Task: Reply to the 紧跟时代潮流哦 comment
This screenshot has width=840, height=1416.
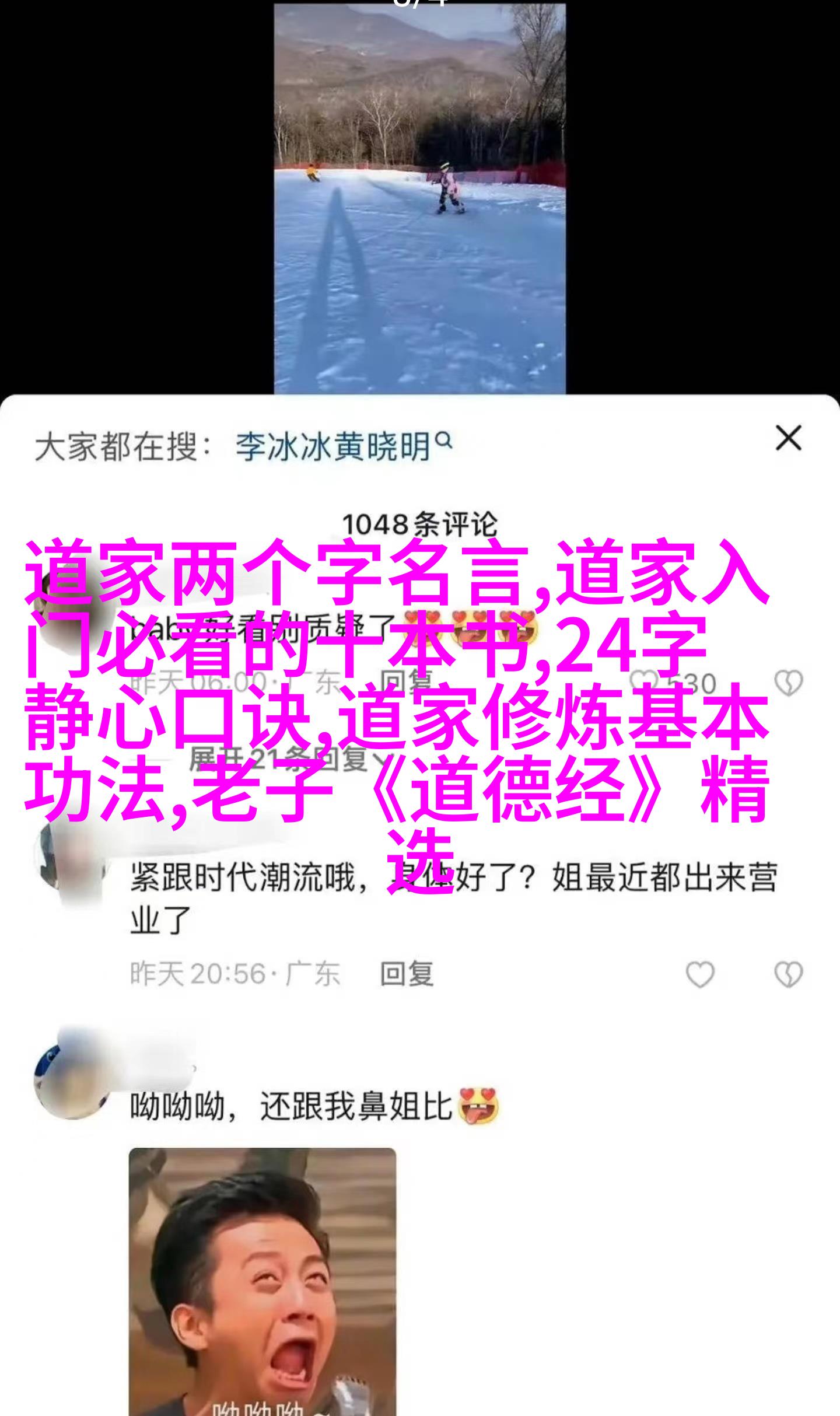Action: [x=407, y=974]
